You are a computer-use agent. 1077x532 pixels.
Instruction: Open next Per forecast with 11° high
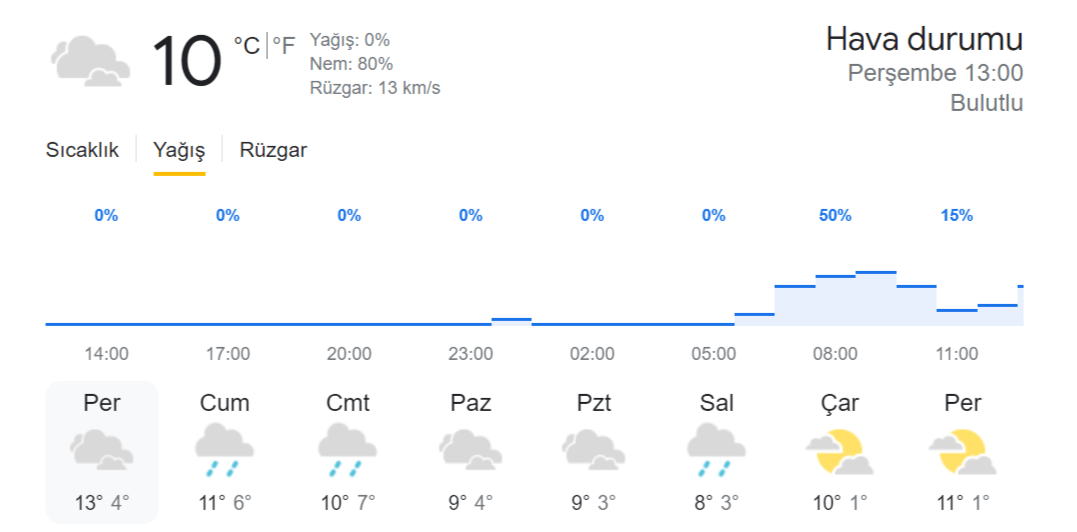point(962,451)
